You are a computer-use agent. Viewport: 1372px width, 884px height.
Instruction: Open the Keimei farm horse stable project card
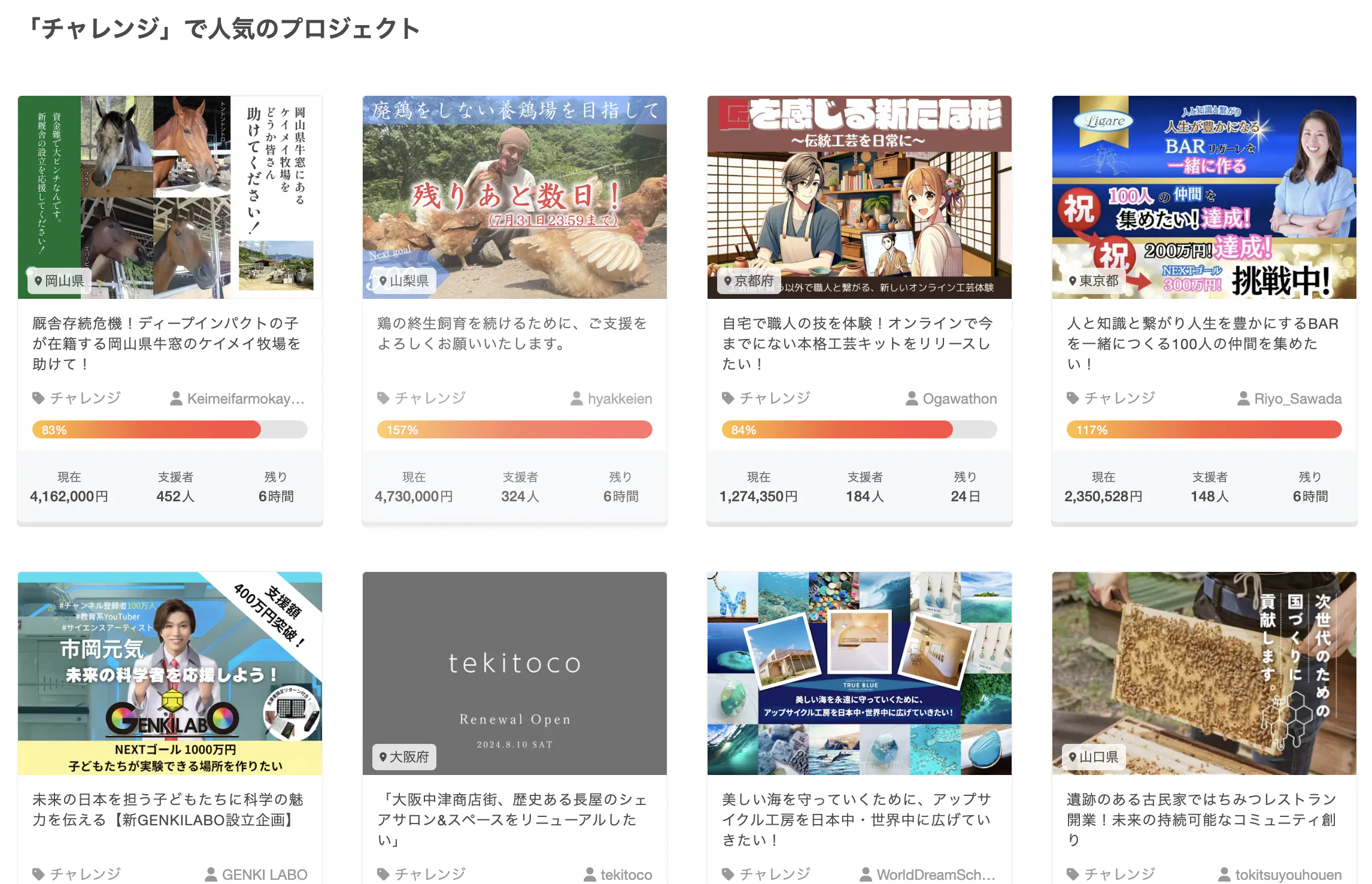pos(166,343)
